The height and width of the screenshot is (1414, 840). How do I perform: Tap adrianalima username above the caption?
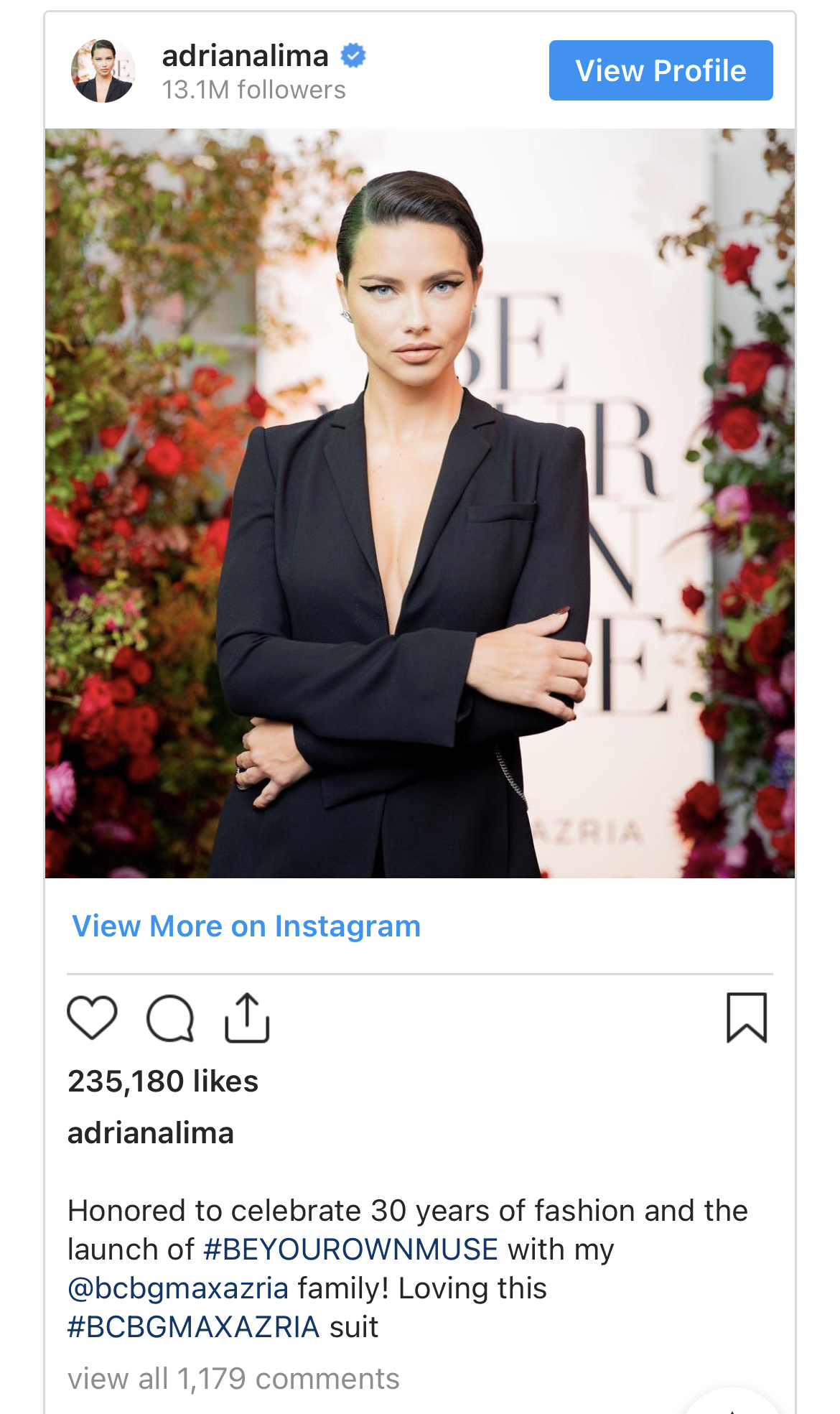click(151, 1133)
